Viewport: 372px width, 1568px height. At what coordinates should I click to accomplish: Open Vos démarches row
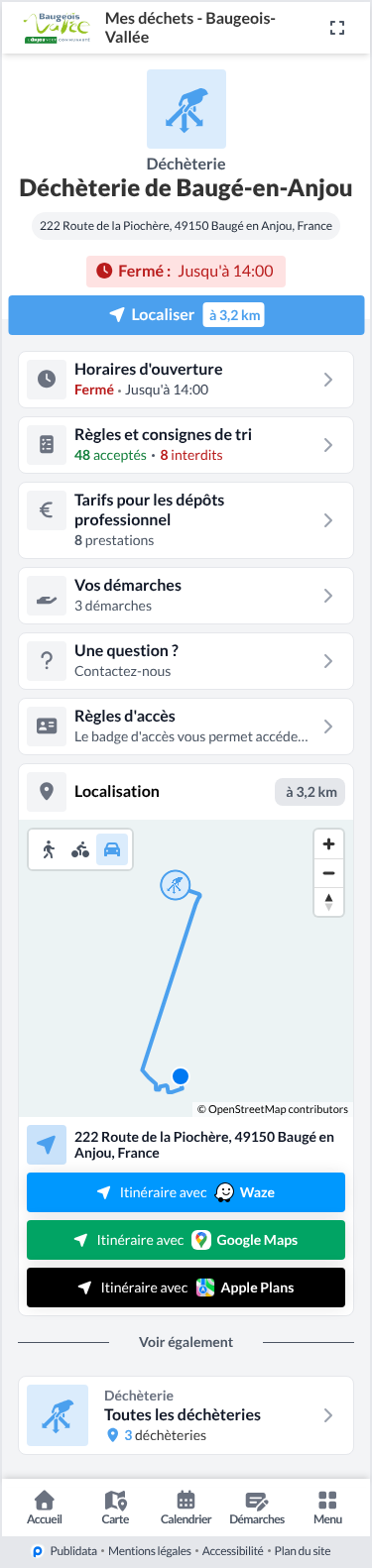pos(186,596)
